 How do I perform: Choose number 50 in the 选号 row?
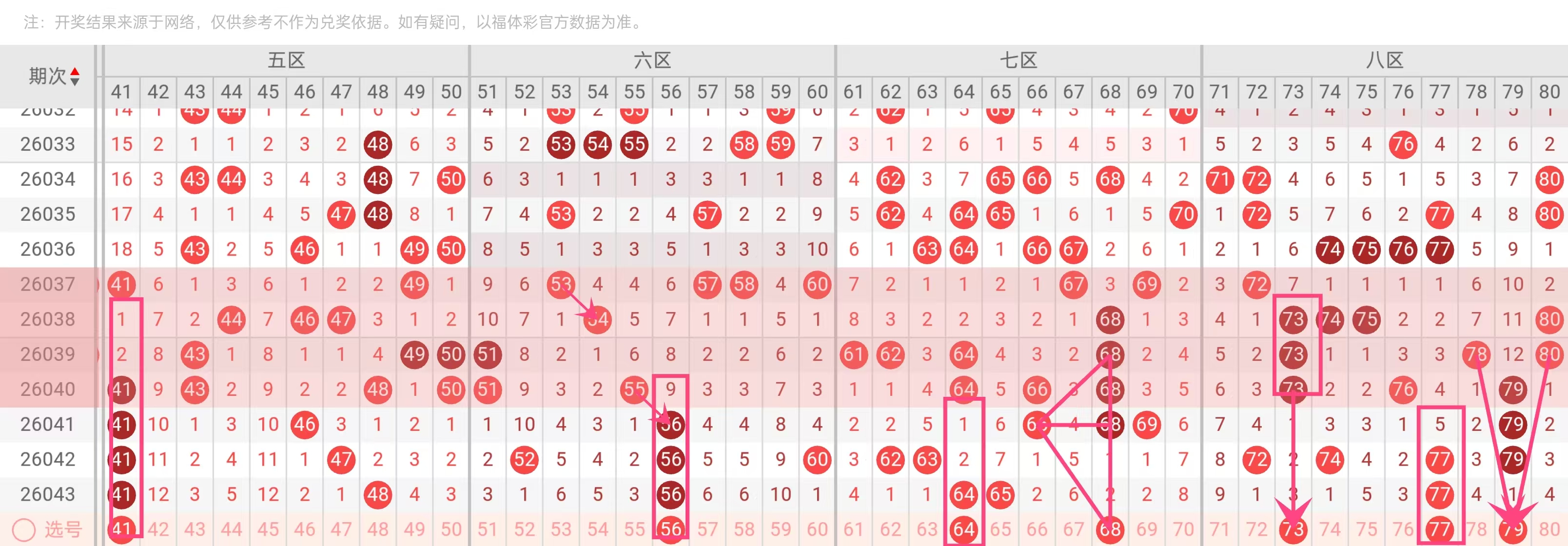point(451,529)
